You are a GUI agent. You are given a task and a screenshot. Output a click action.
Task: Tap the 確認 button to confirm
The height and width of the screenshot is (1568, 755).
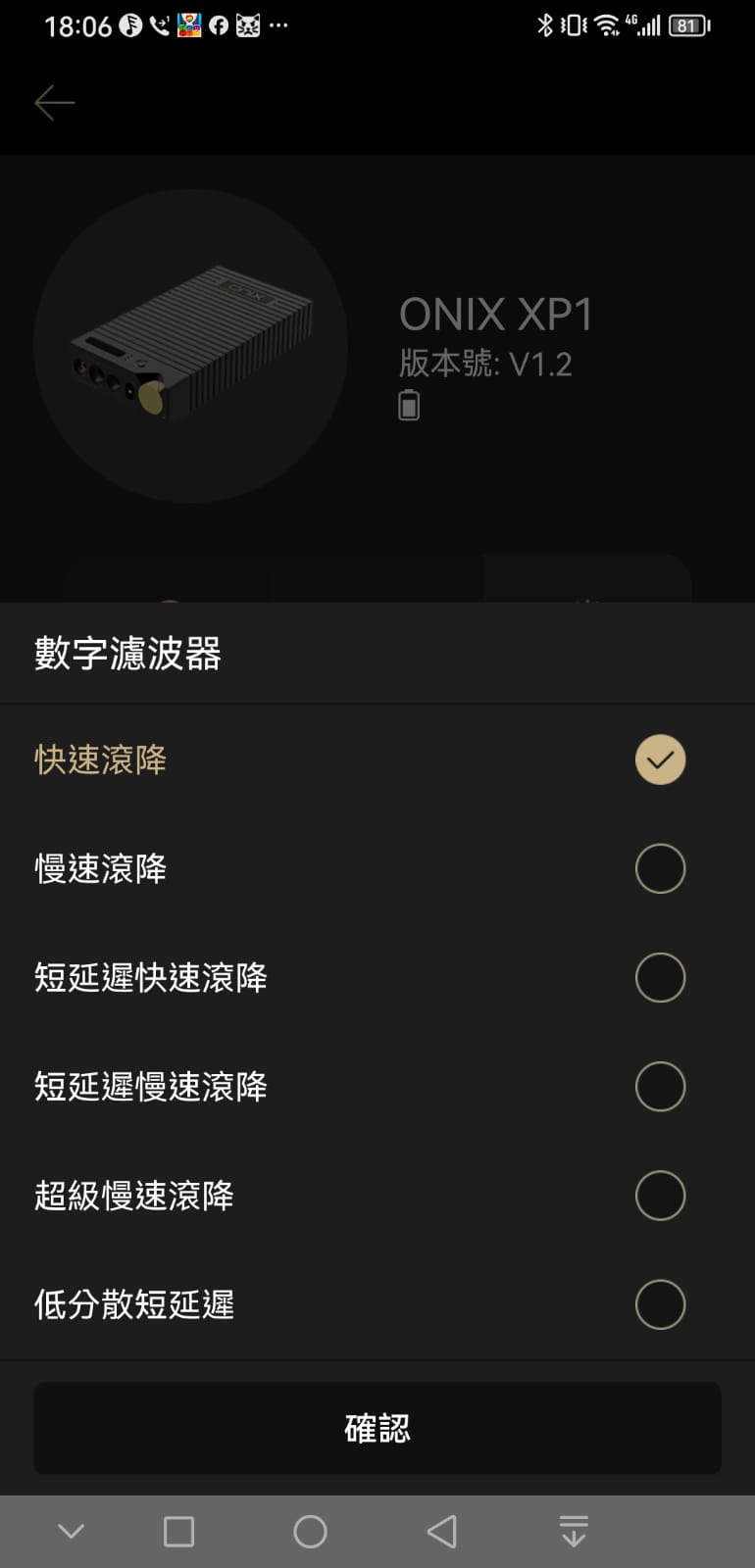(377, 1428)
